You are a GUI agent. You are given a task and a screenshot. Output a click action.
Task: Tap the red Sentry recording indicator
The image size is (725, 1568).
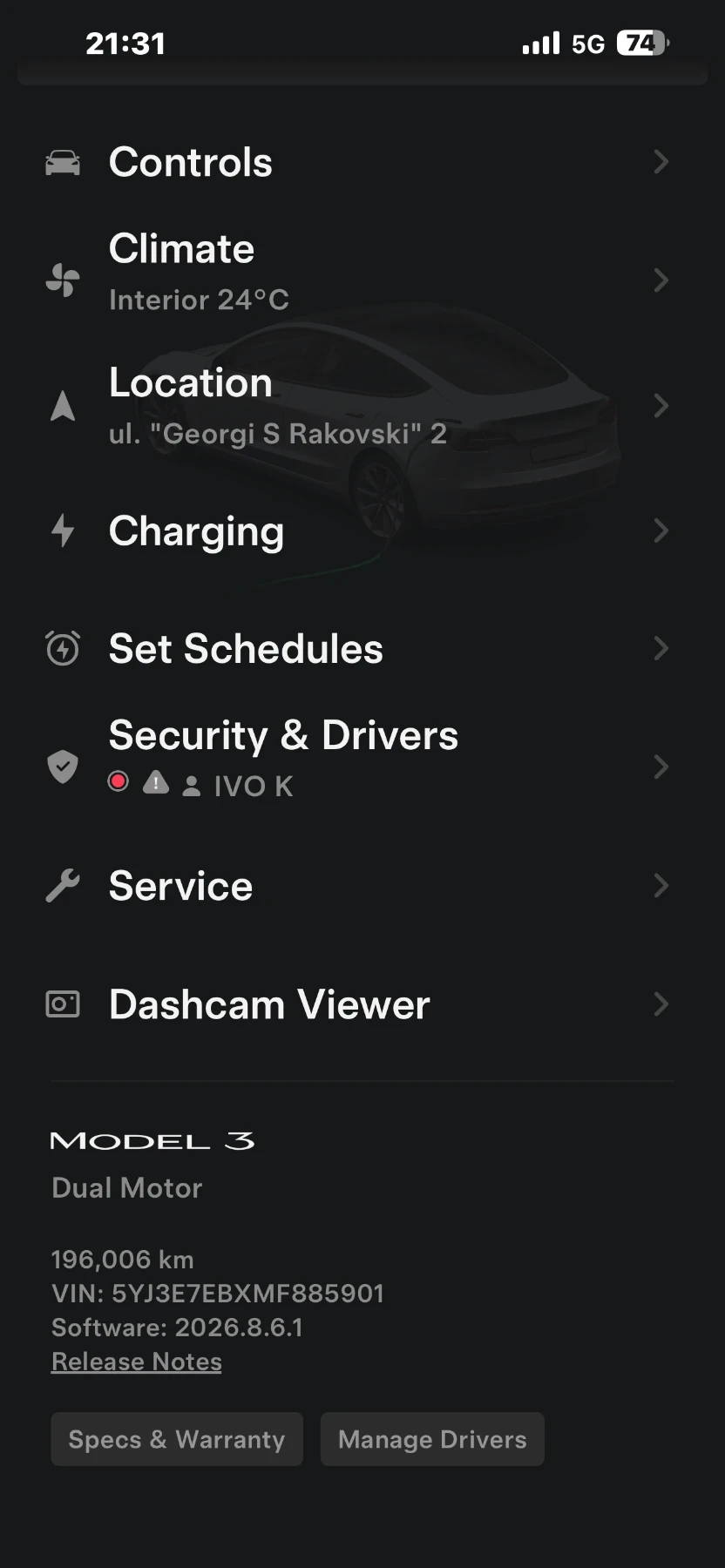[118, 781]
